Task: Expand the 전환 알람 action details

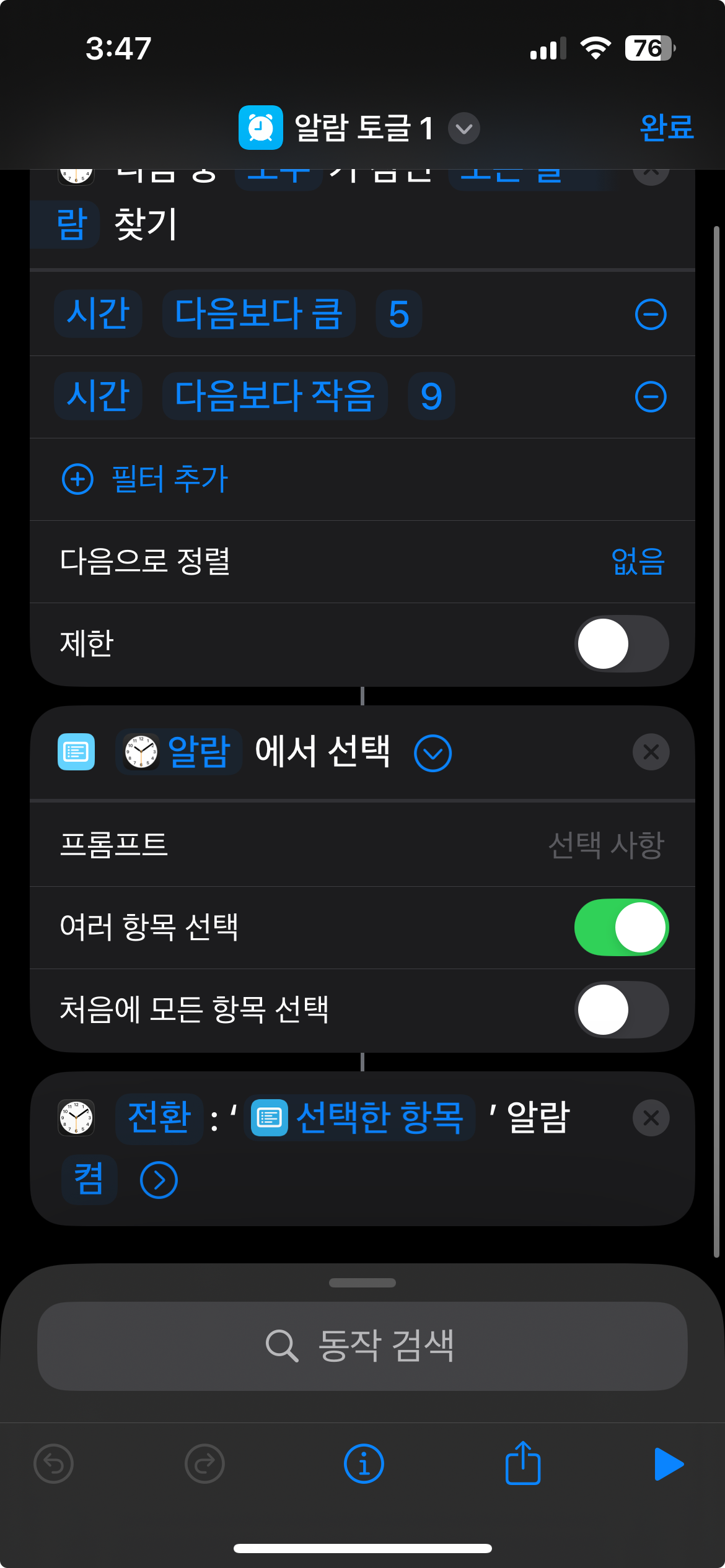Action: [x=159, y=1180]
